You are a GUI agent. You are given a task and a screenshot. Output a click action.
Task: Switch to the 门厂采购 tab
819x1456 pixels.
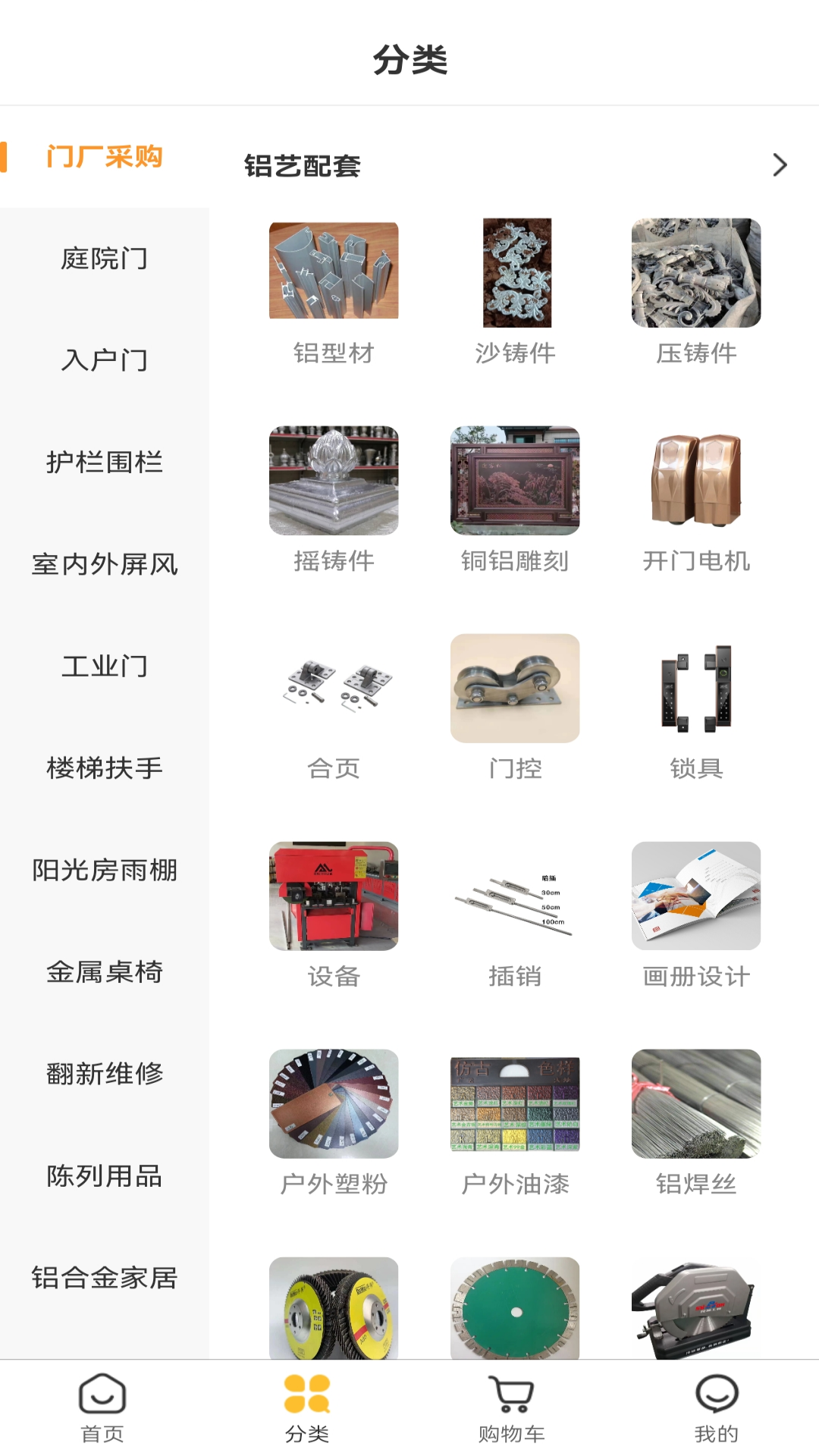[105, 157]
